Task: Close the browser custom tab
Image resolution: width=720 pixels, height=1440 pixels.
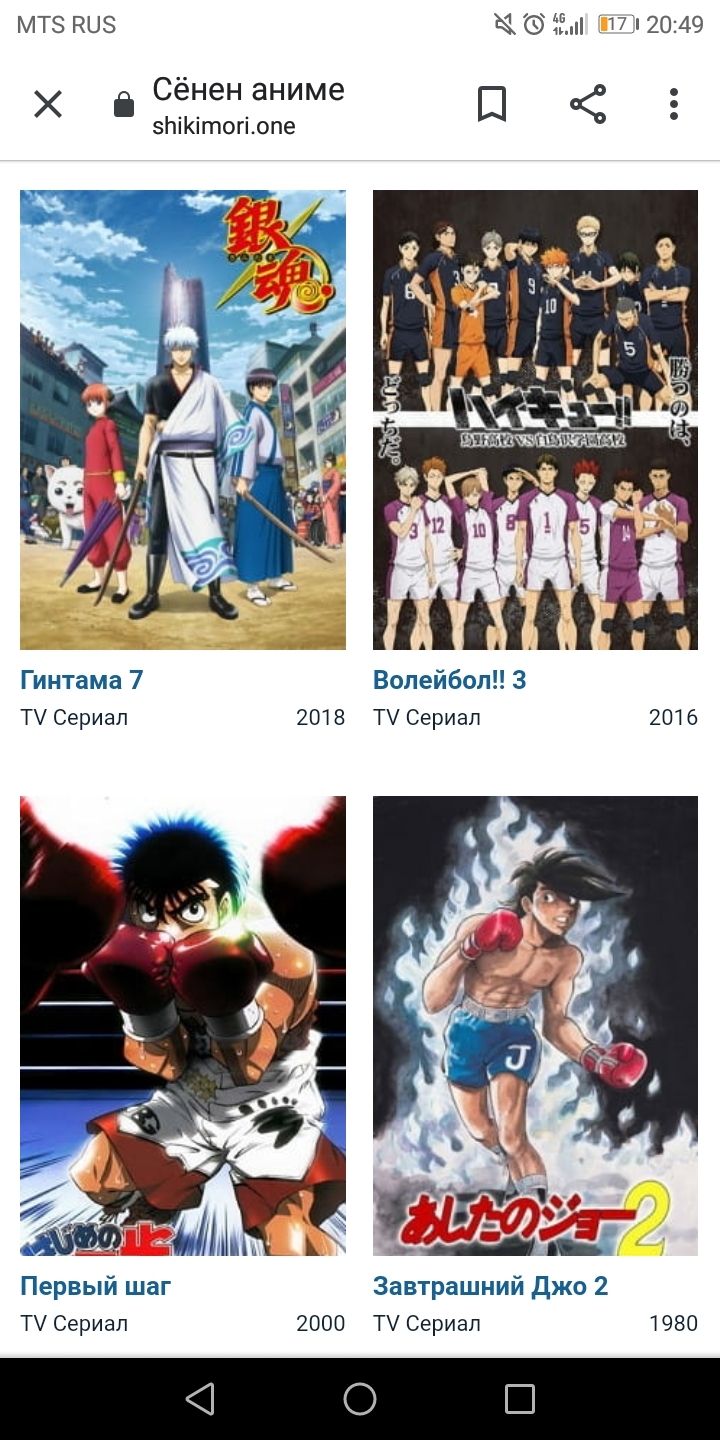Action: (48, 104)
